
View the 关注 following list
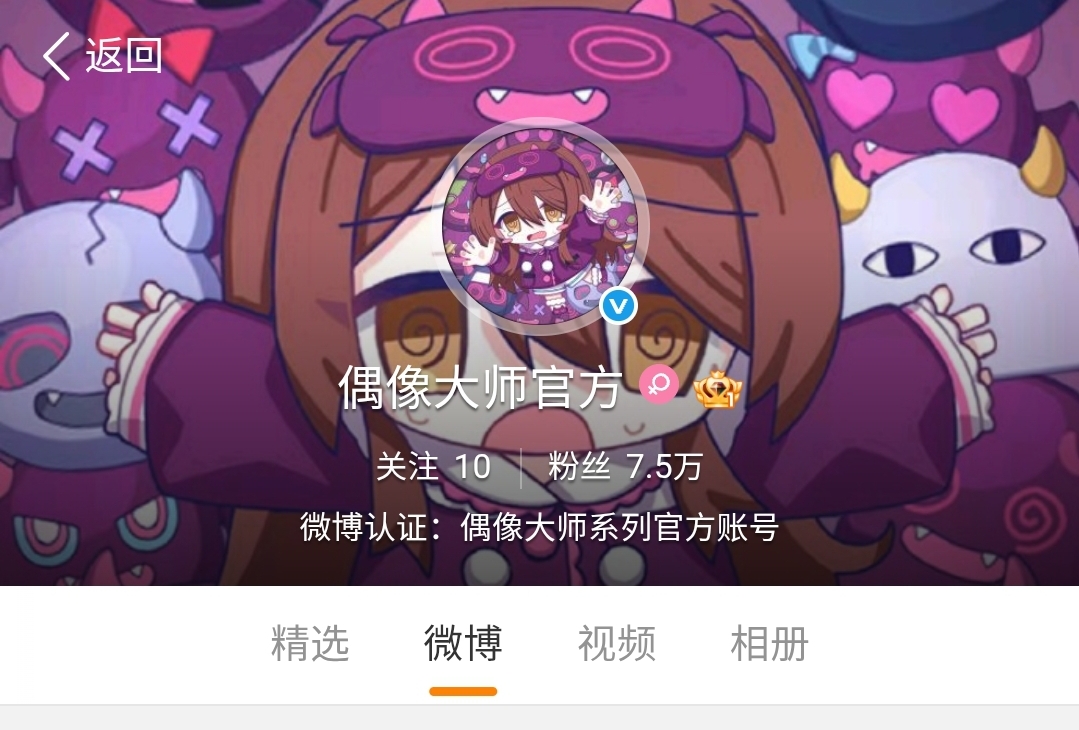(x=433, y=467)
